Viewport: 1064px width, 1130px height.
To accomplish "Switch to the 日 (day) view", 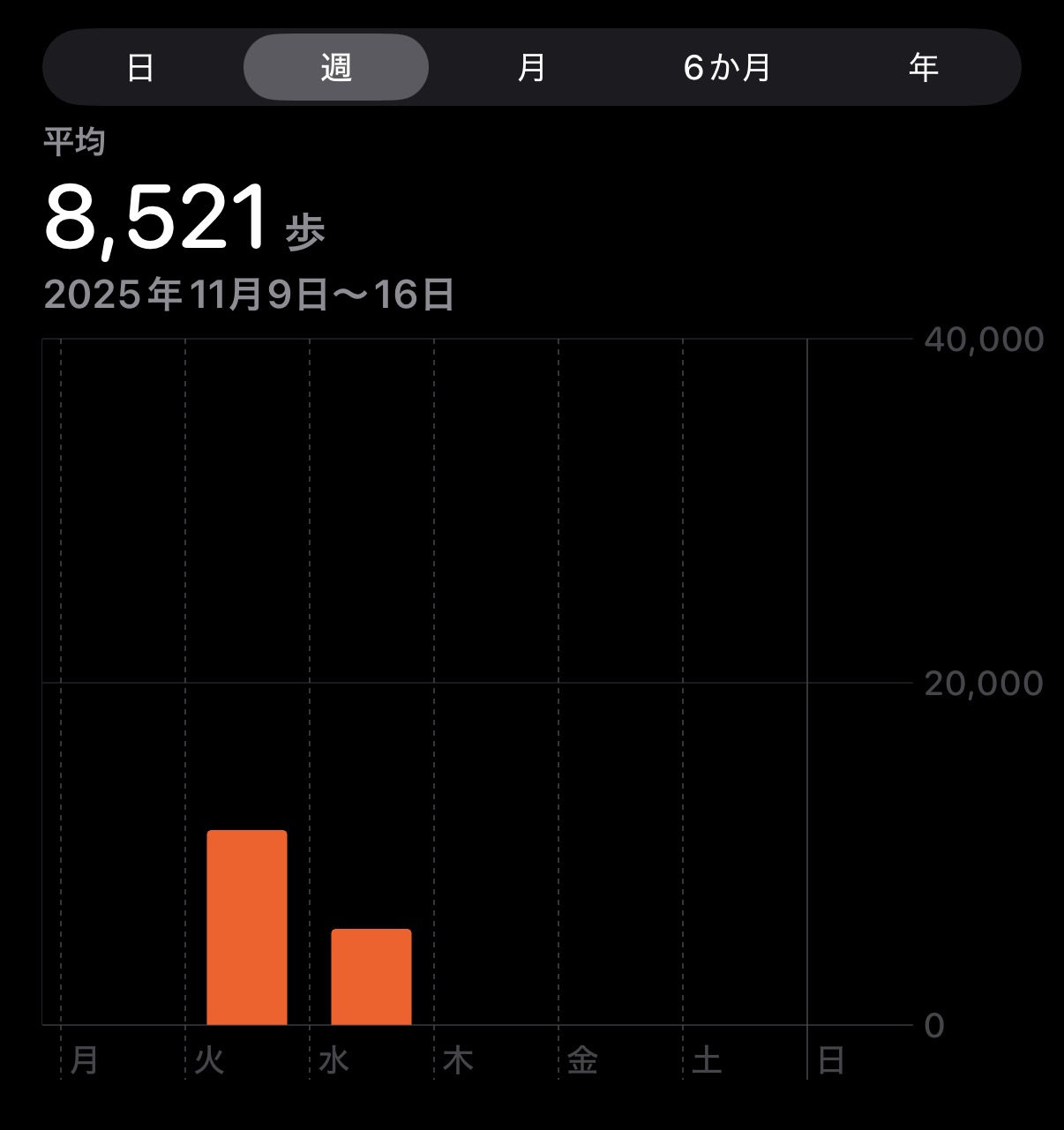I will click(x=141, y=67).
